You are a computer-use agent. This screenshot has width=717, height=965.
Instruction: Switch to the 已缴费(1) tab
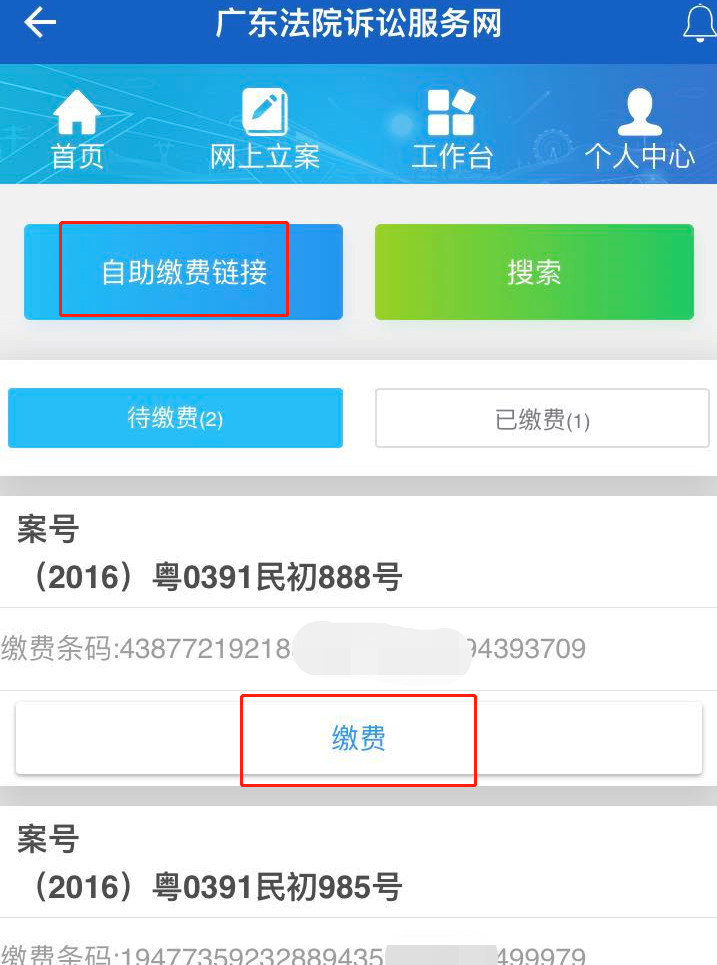pyautogui.click(x=542, y=418)
